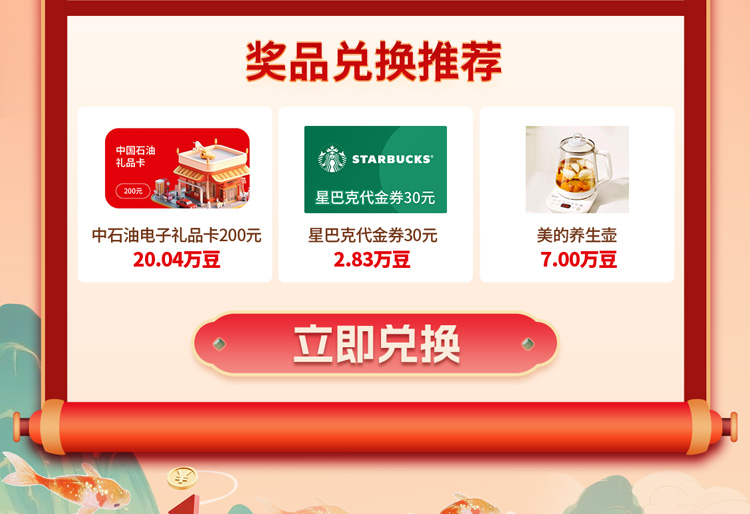Open the 星巴克代金券30元 prize card
This screenshot has width=750, height=514.
pyautogui.click(x=375, y=194)
